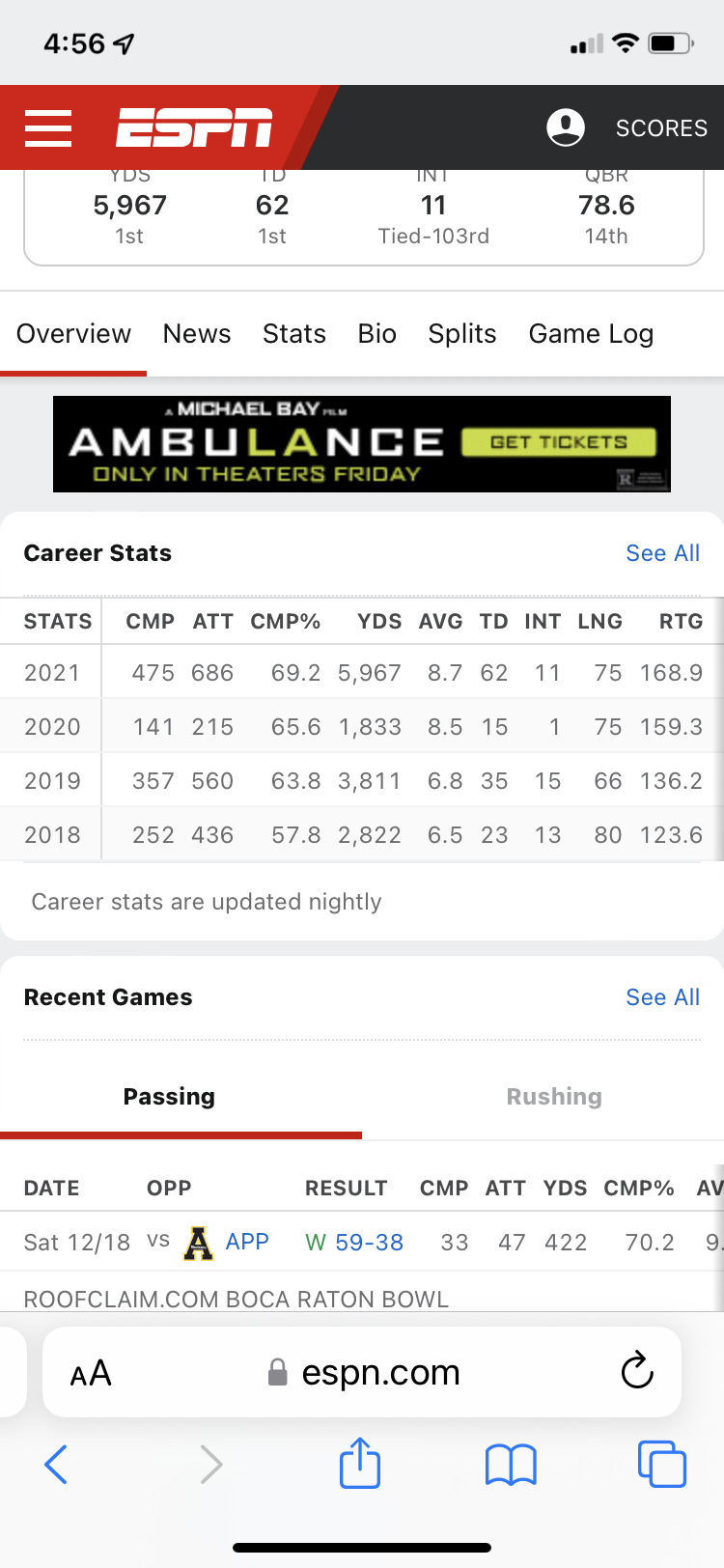
Task: Open the W 59-38 game result
Action: pos(354,1243)
